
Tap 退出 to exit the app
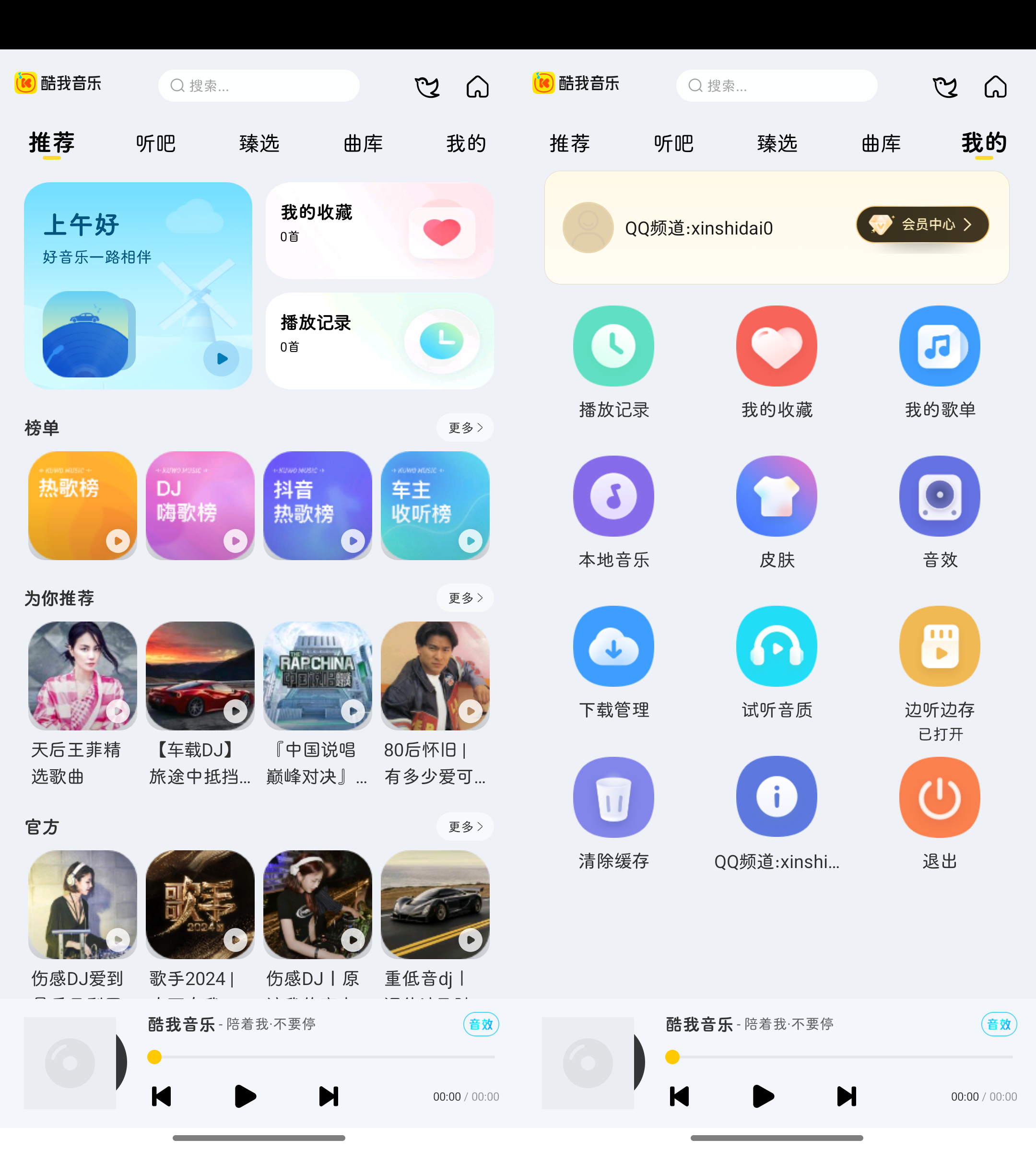pos(939,797)
